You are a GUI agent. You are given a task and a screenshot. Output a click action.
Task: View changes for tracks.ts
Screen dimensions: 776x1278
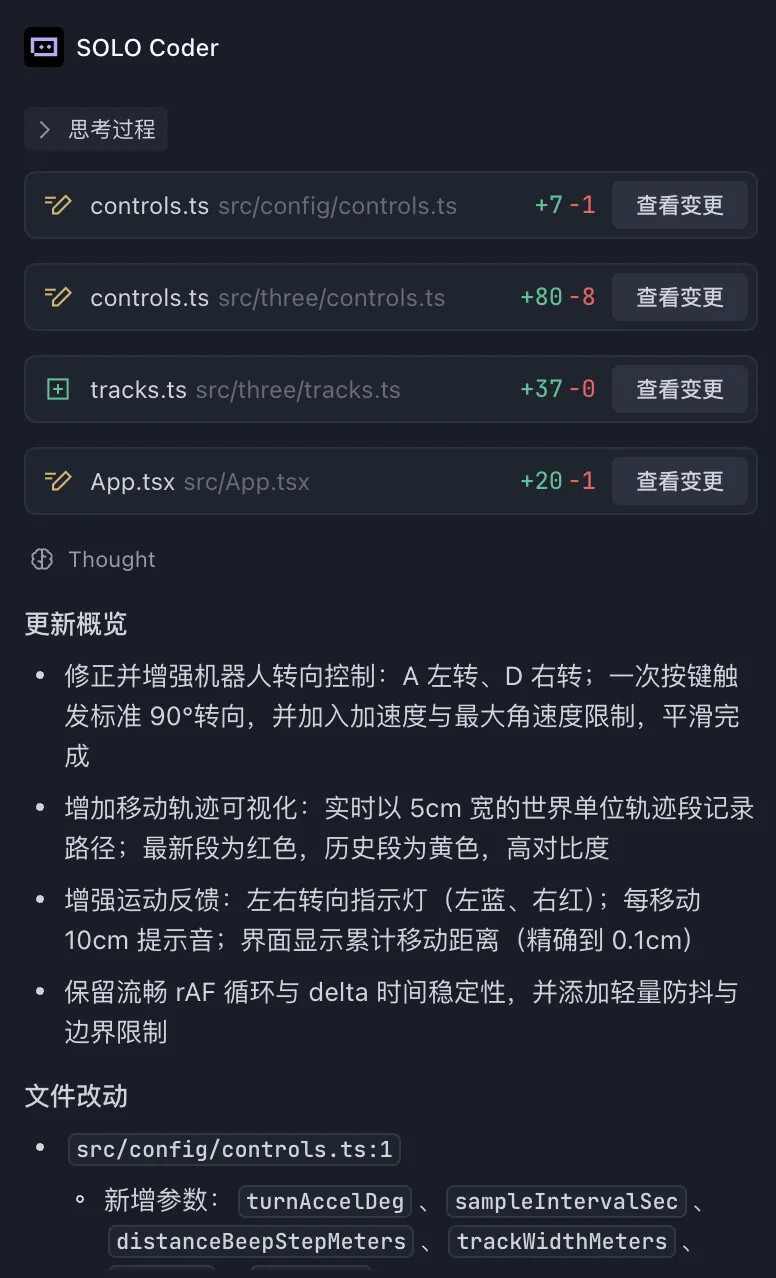(679, 390)
